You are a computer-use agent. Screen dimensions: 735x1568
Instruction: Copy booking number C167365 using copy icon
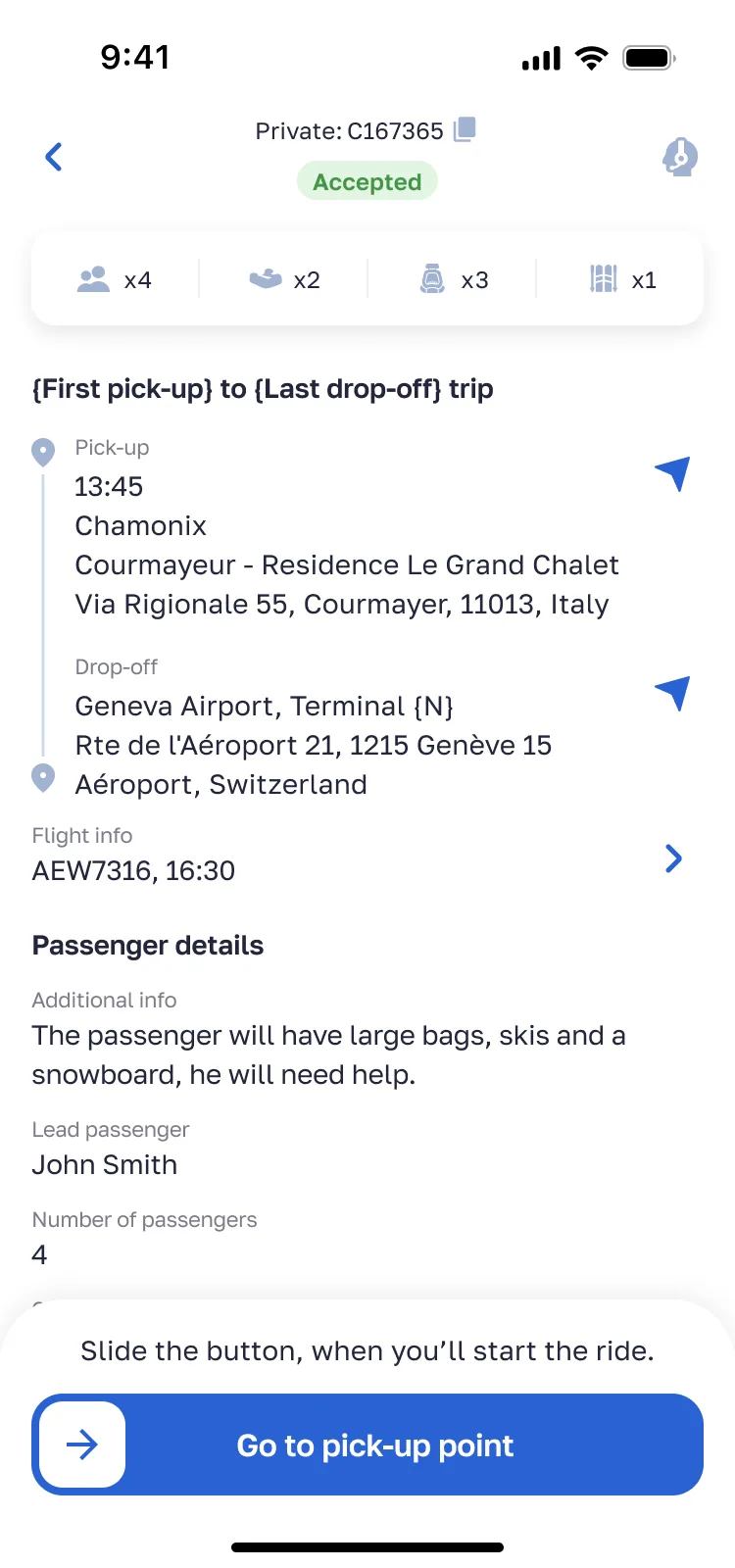(463, 129)
